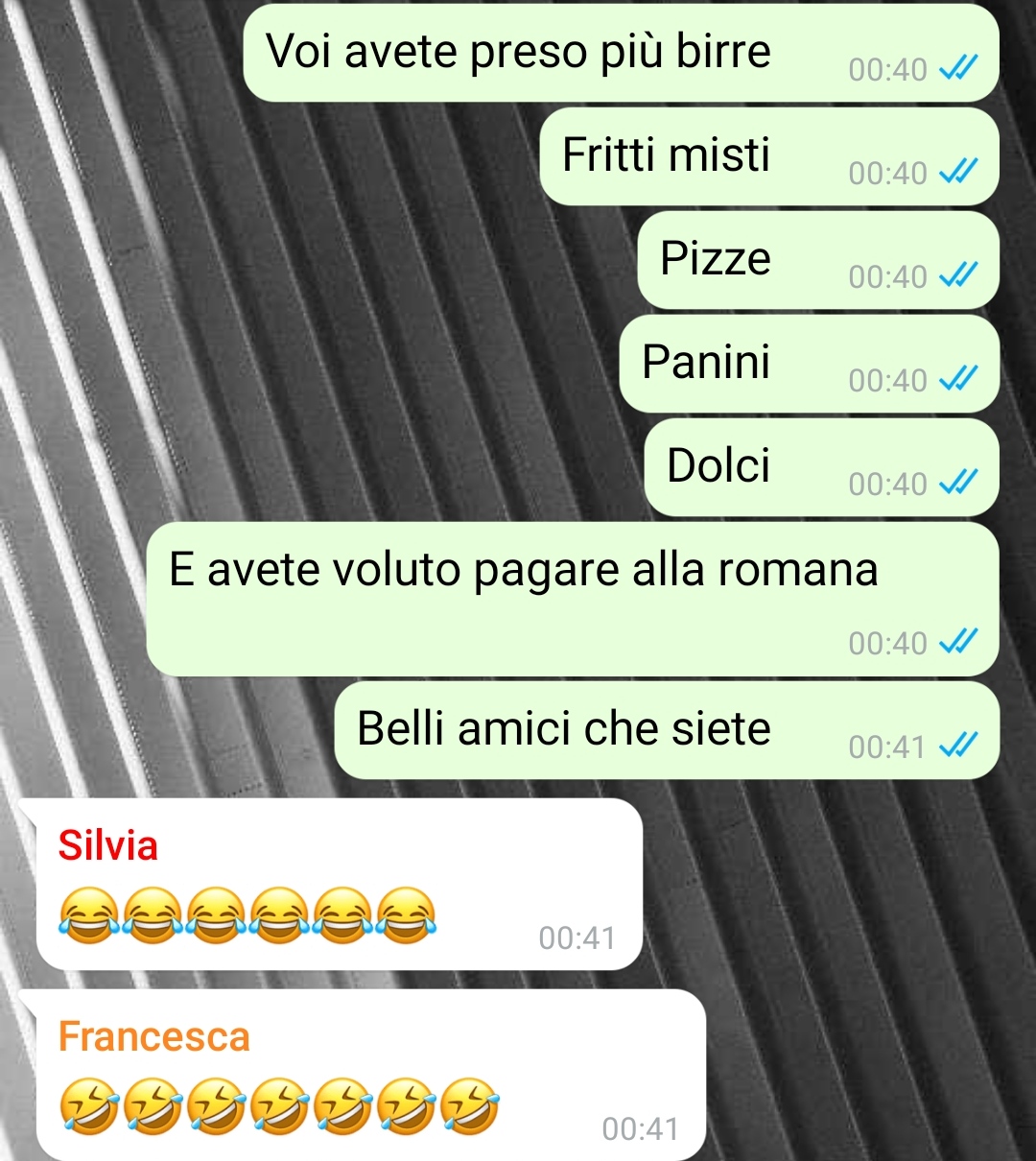The image size is (1036, 1161).
Task: Open Francesca's contact from her name
Action: click(x=154, y=1037)
